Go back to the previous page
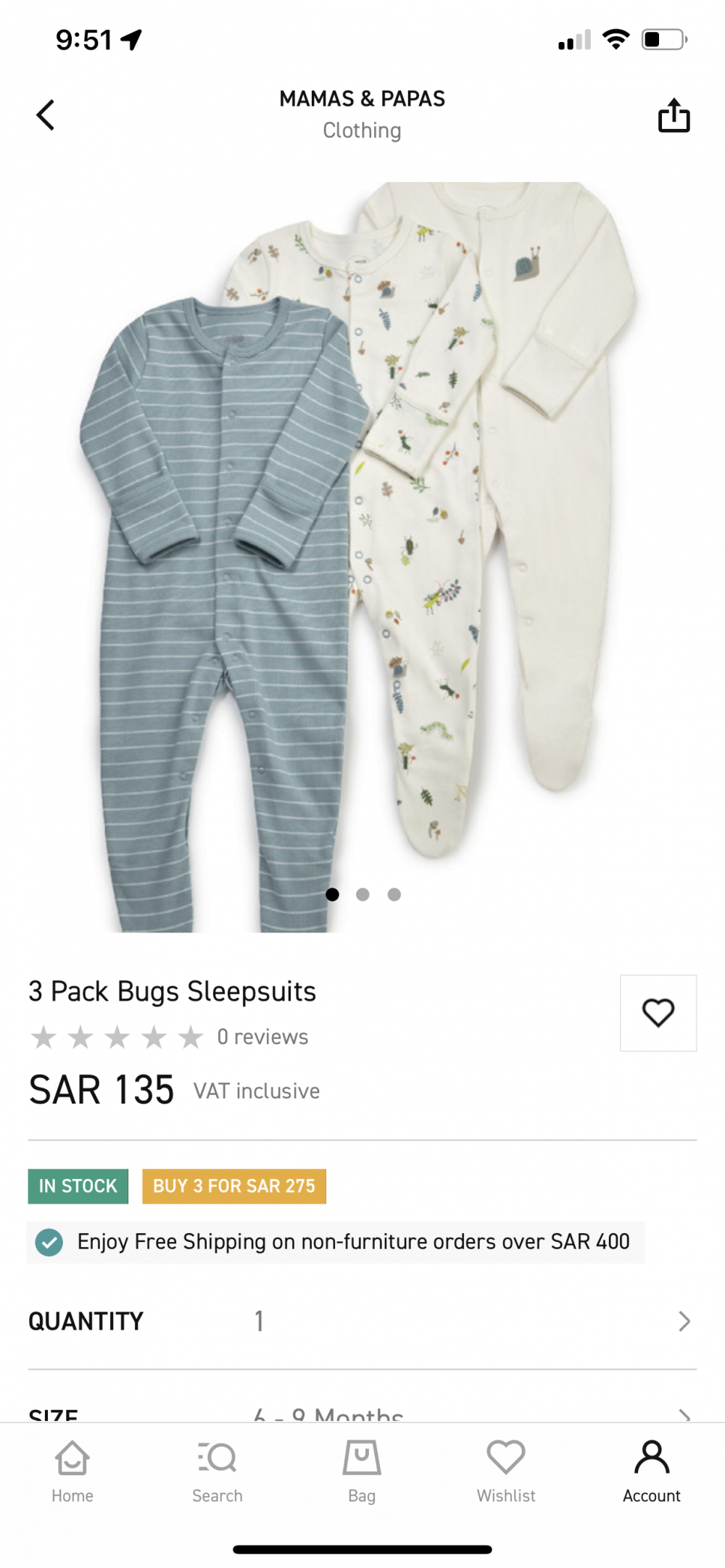This screenshot has width=725, height=1568. 46,115
